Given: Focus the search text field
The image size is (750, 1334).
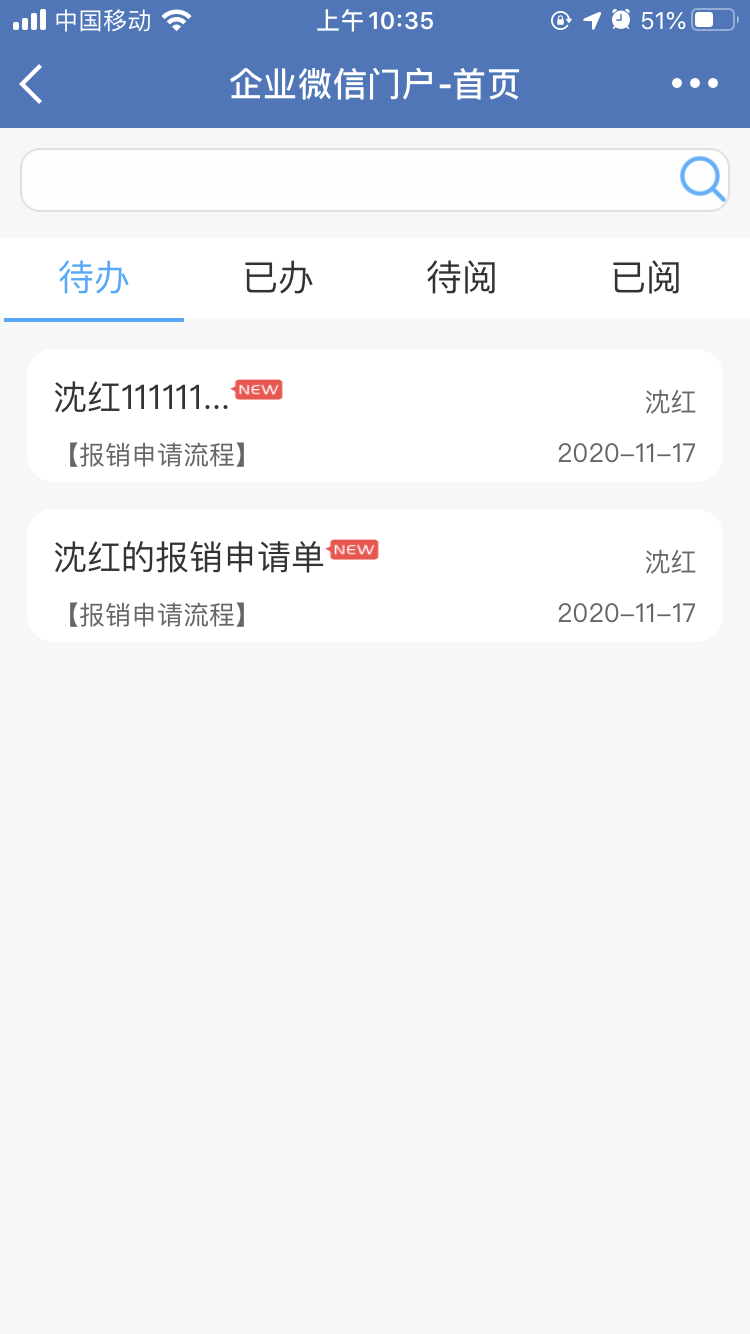Looking at the screenshot, I should point(350,180).
